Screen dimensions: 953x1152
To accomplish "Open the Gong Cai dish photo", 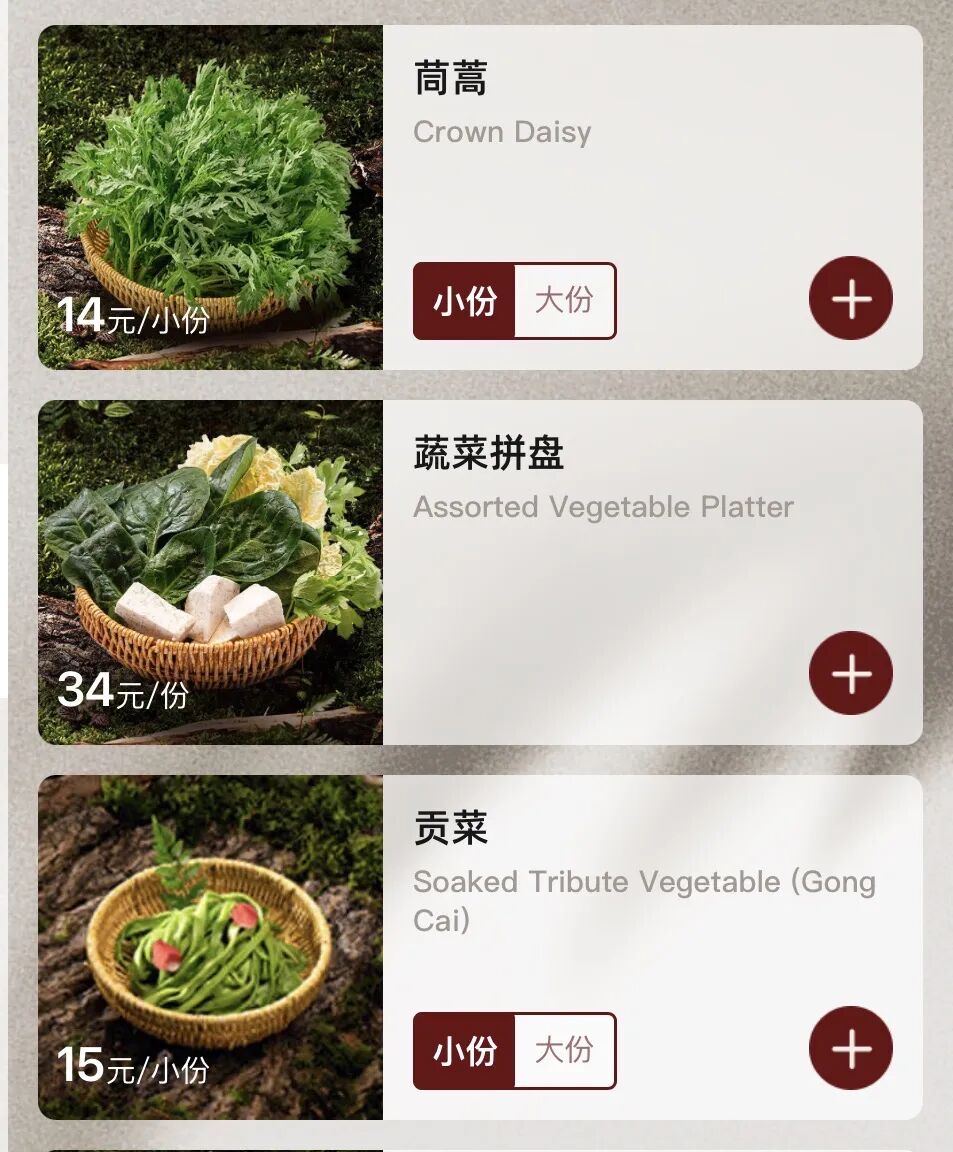I will (210, 947).
